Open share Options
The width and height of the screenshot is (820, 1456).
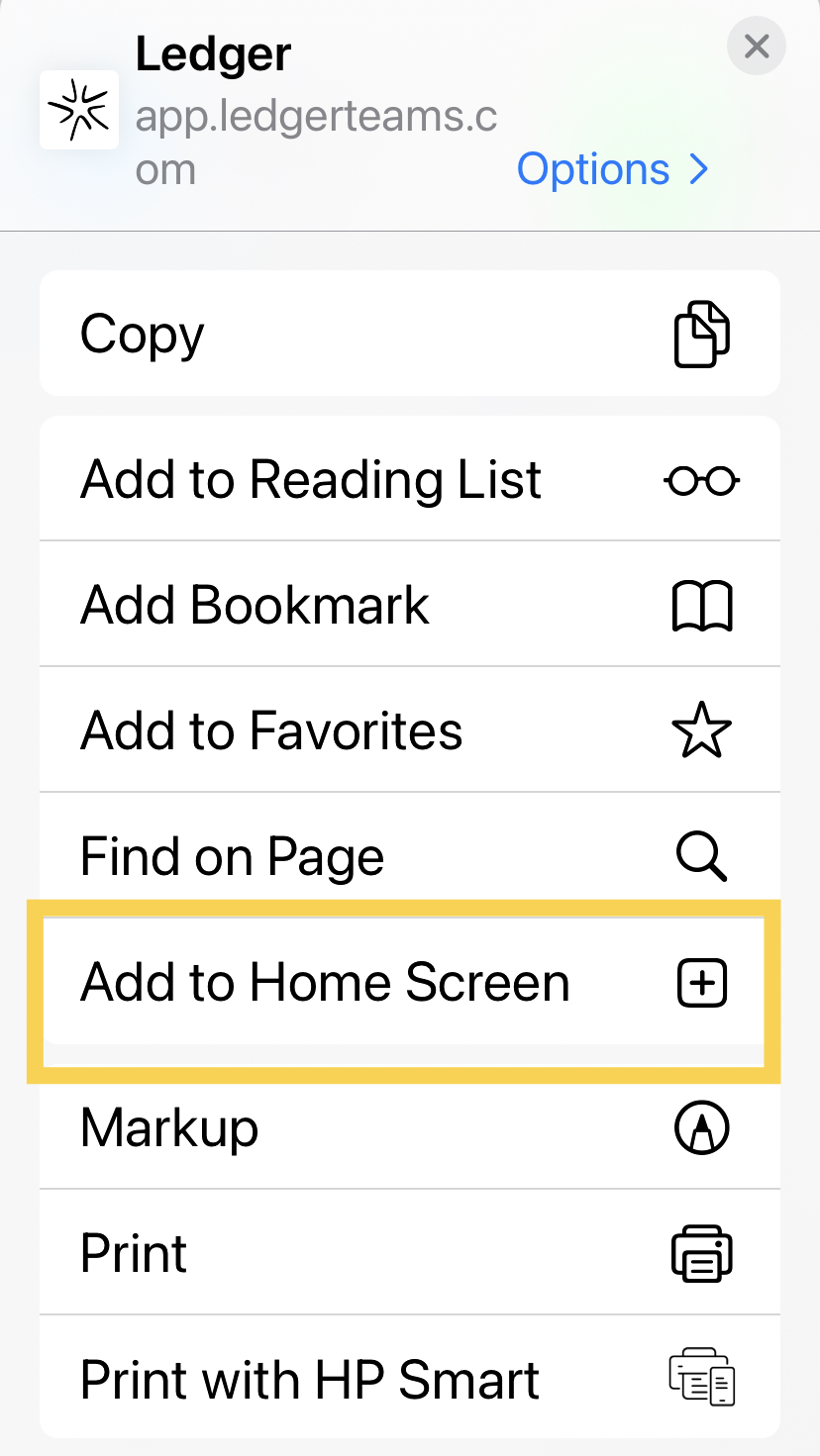coord(613,169)
